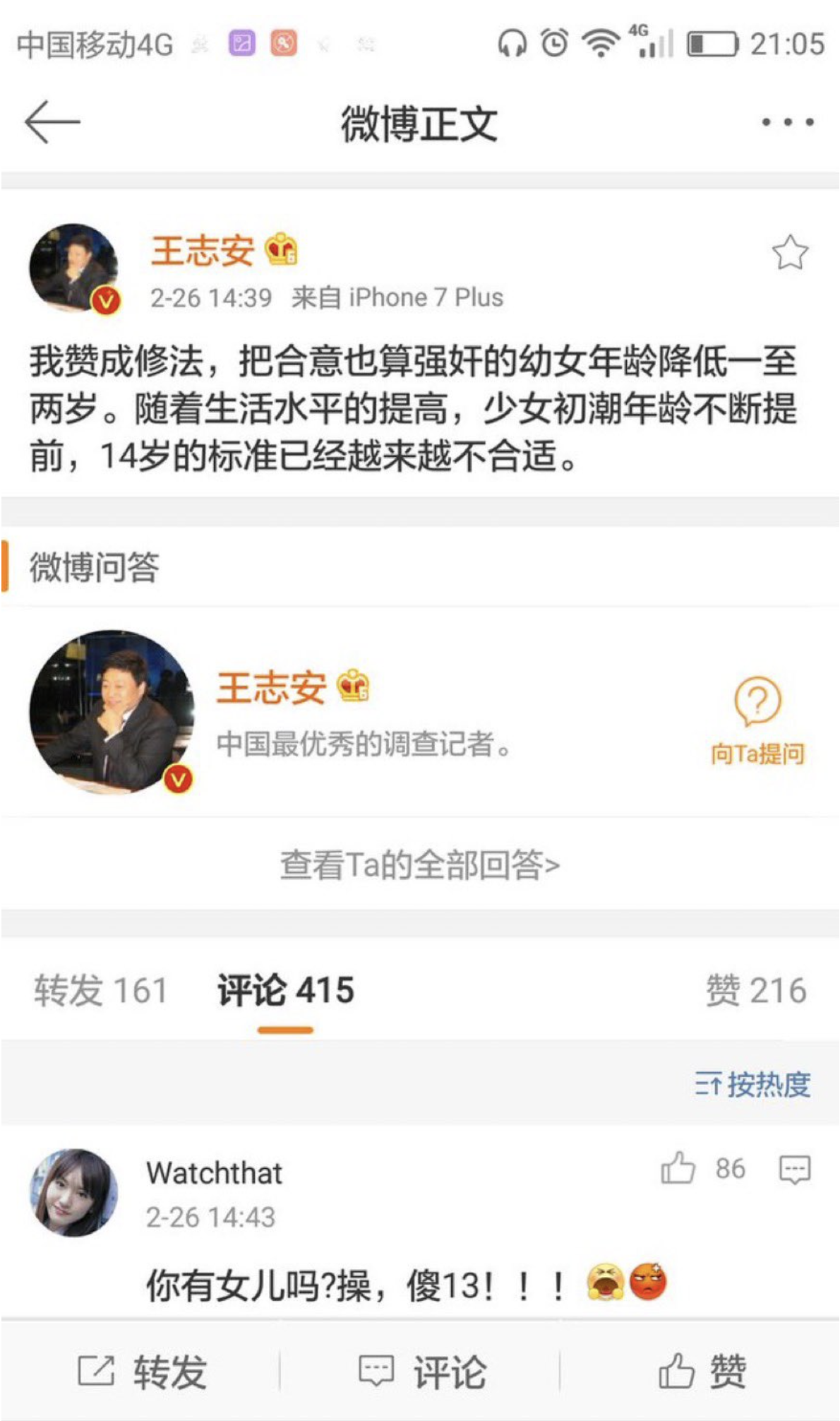Like the post via bottom 赞
Viewport: 840px width, 1421px height.
point(702,1372)
